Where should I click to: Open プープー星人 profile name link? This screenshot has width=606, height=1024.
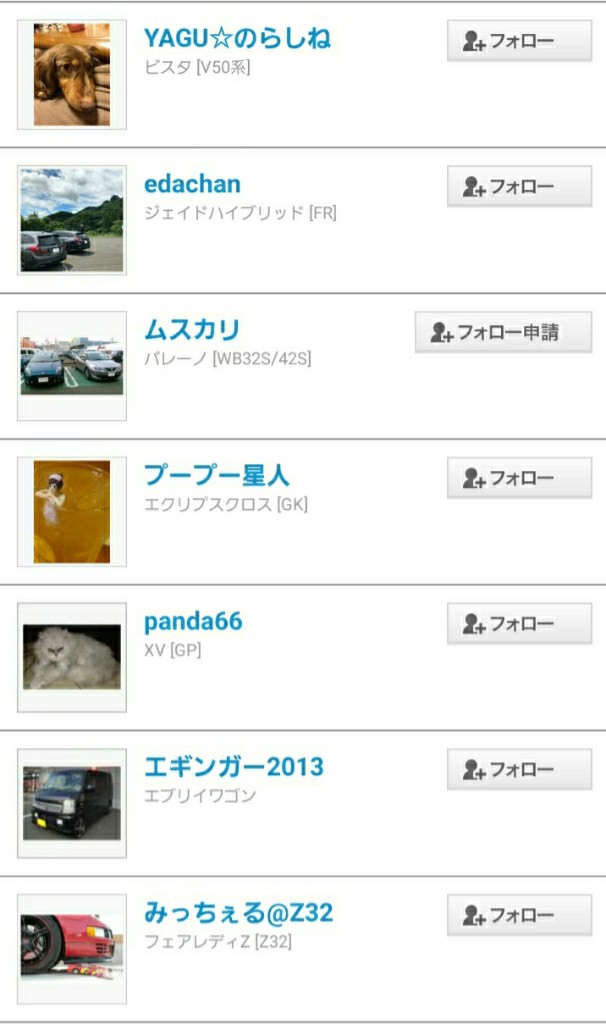[x=216, y=476]
